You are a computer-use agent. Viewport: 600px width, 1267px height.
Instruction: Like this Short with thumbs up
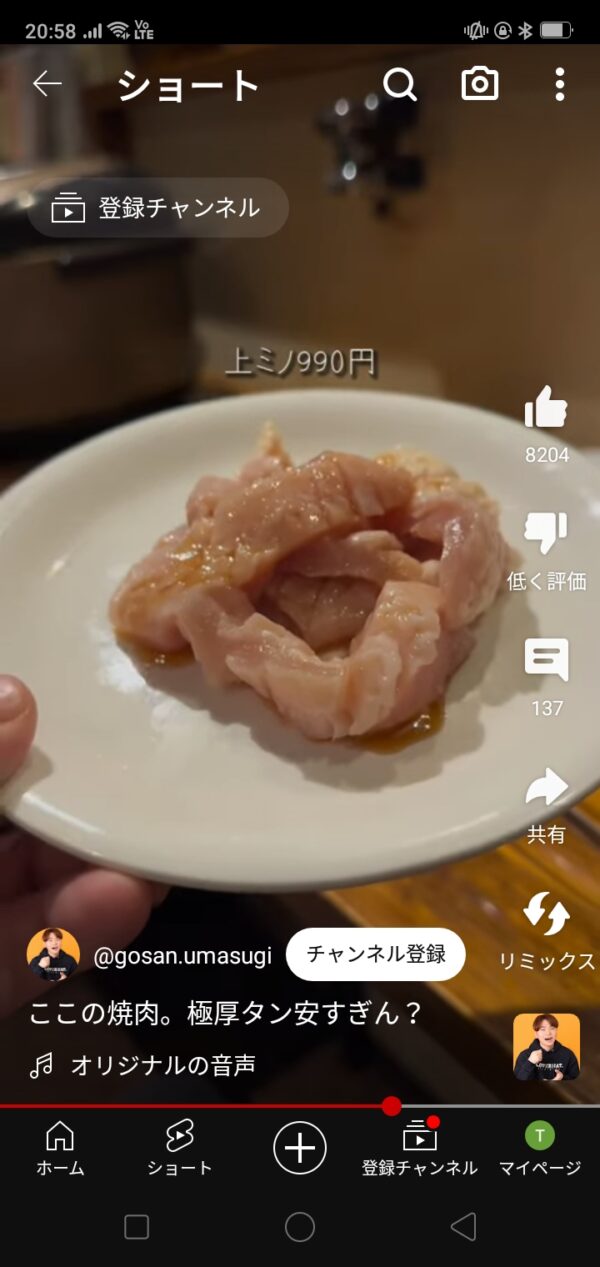pos(546,410)
